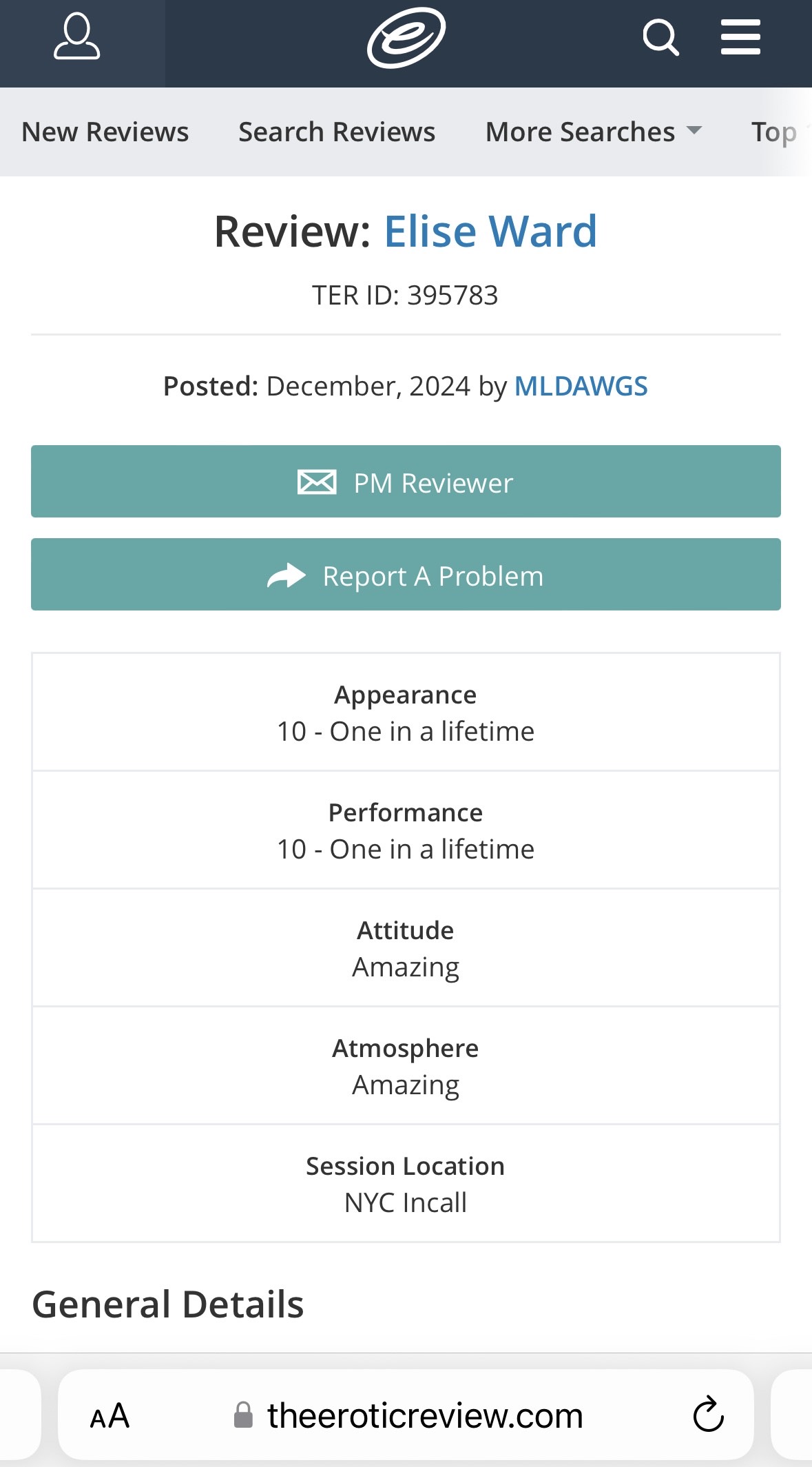812x1467 pixels.
Task: Reload the page in Safari
Action: pyautogui.click(x=708, y=1415)
